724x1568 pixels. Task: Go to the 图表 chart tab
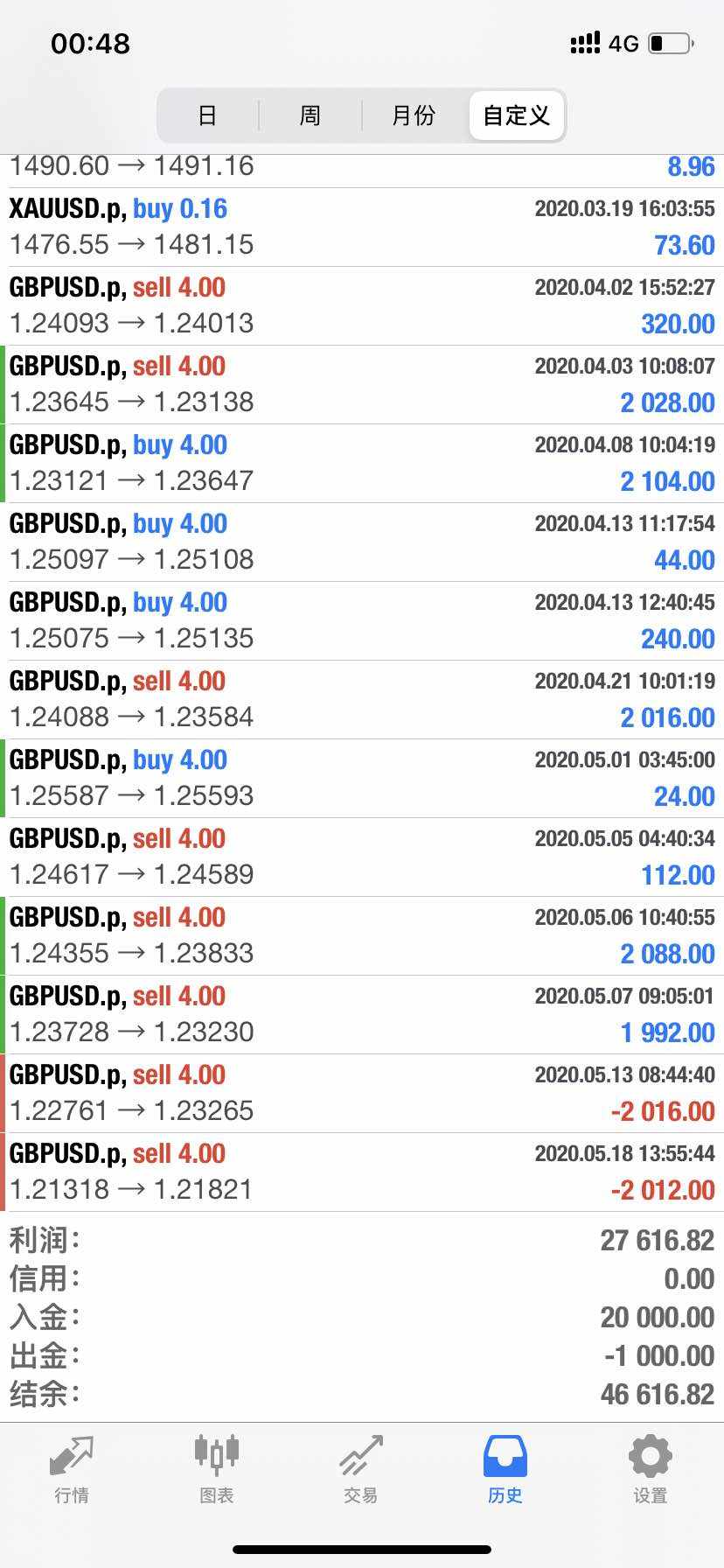tap(216, 1469)
